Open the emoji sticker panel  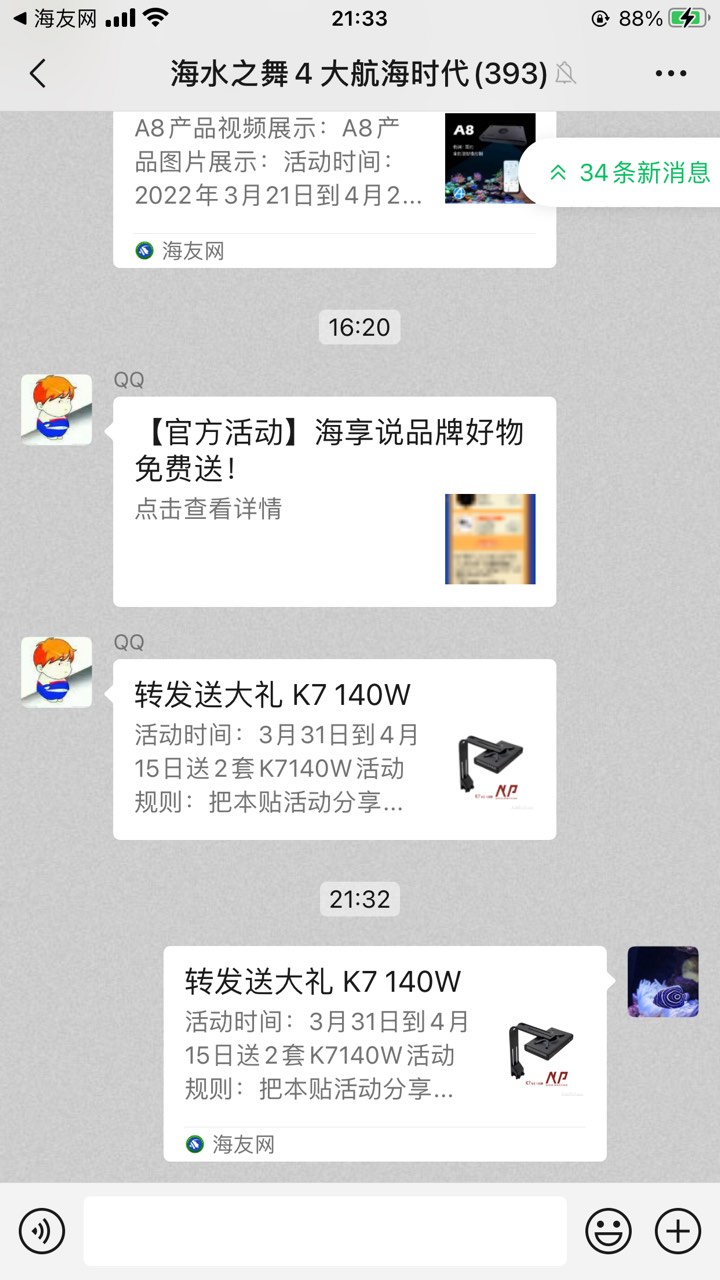click(x=608, y=1229)
